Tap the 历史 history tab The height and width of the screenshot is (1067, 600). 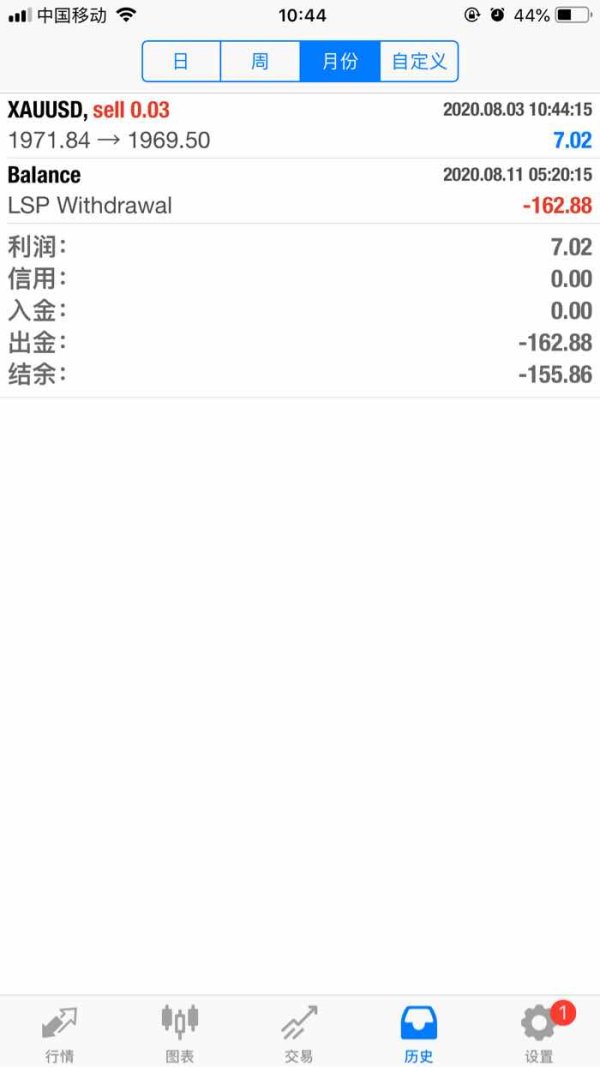click(x=419, y=1032)
